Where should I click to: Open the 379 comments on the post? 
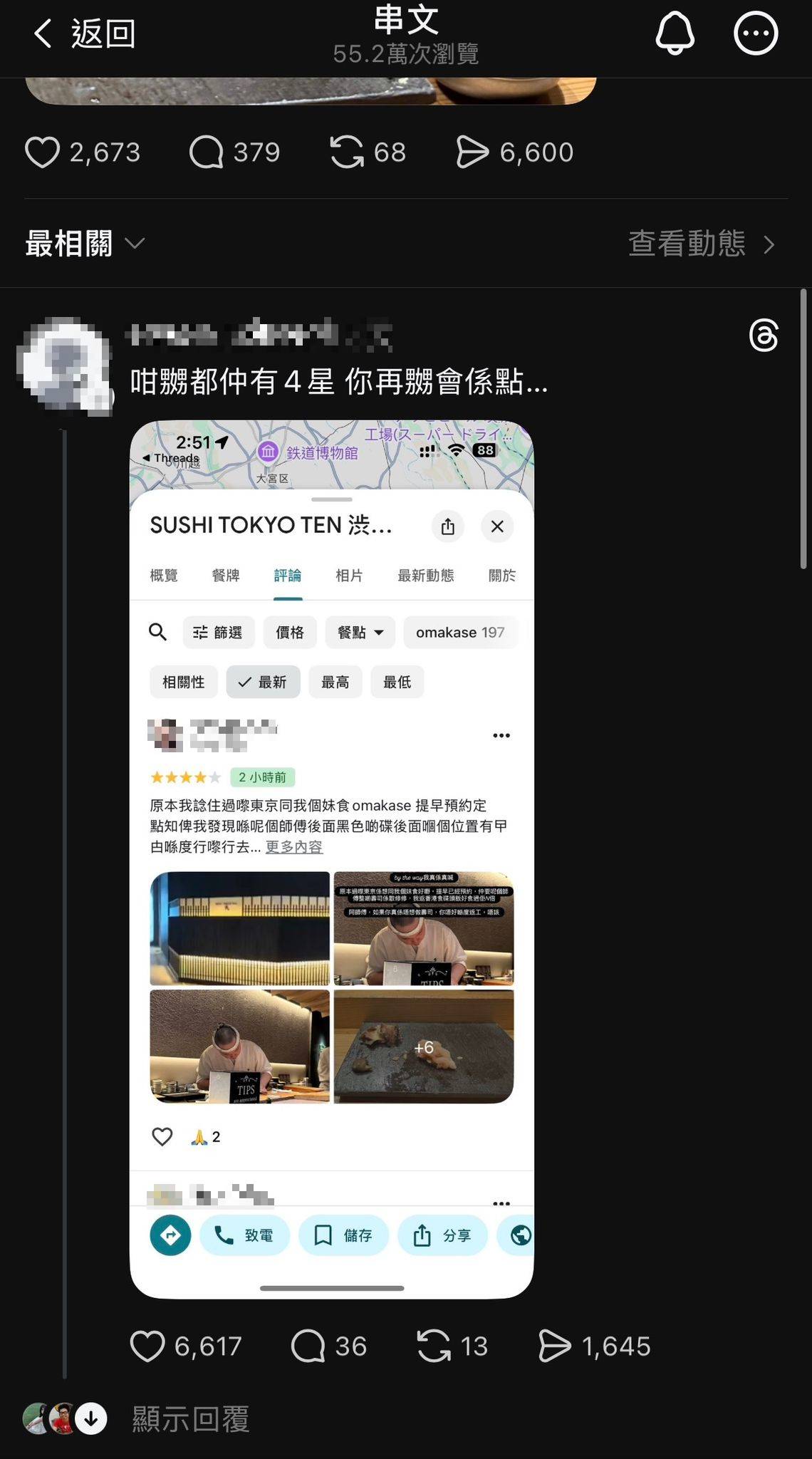pyautogui.click(x=207, y=152)
